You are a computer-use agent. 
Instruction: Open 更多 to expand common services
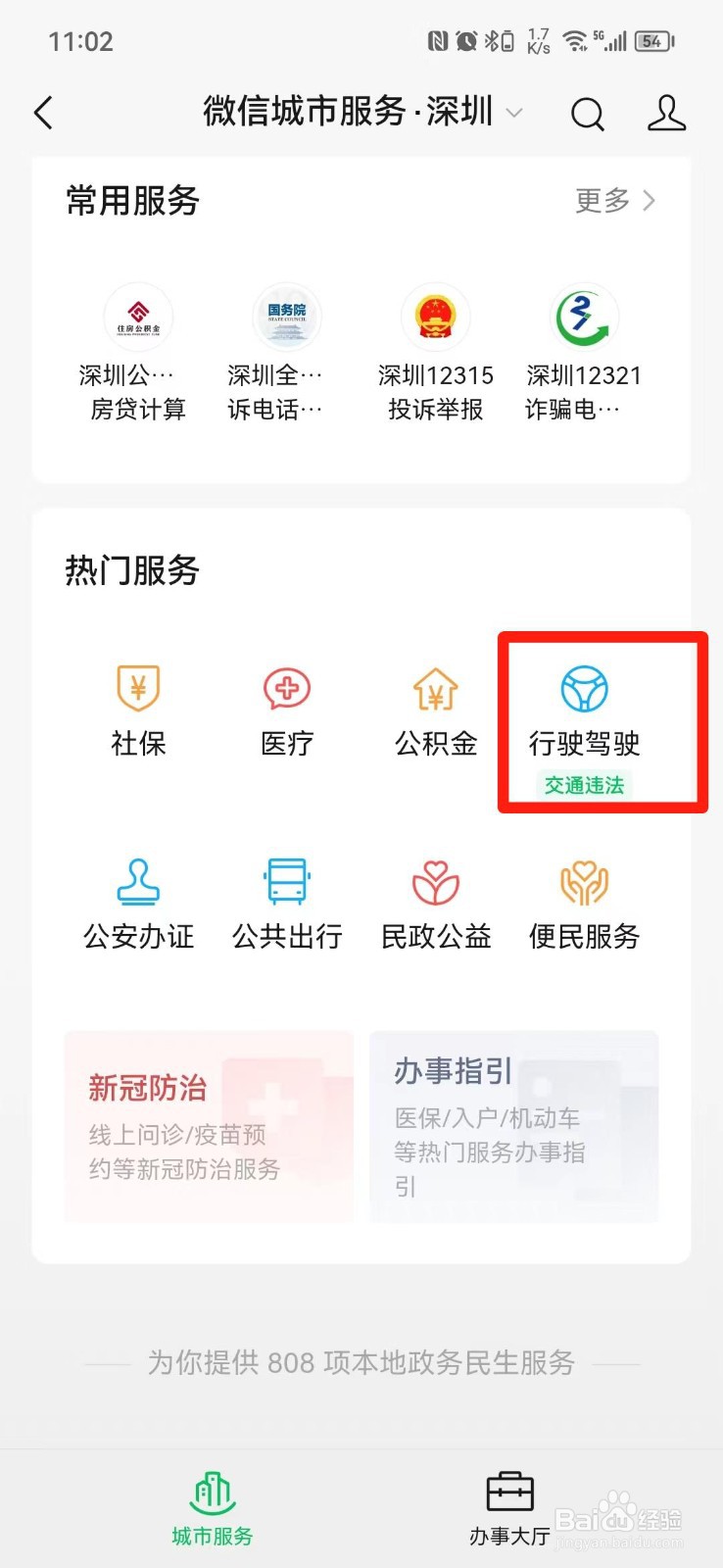coord(610,201)
